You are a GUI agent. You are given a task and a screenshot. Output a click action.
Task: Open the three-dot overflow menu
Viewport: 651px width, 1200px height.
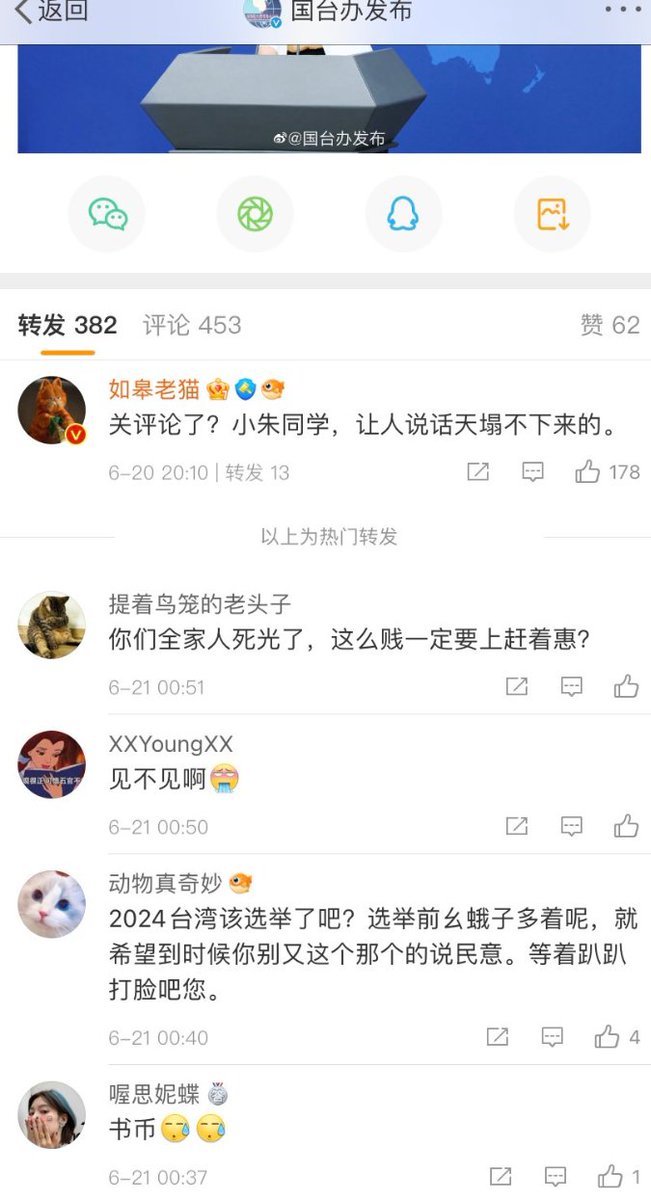[622, 10]
